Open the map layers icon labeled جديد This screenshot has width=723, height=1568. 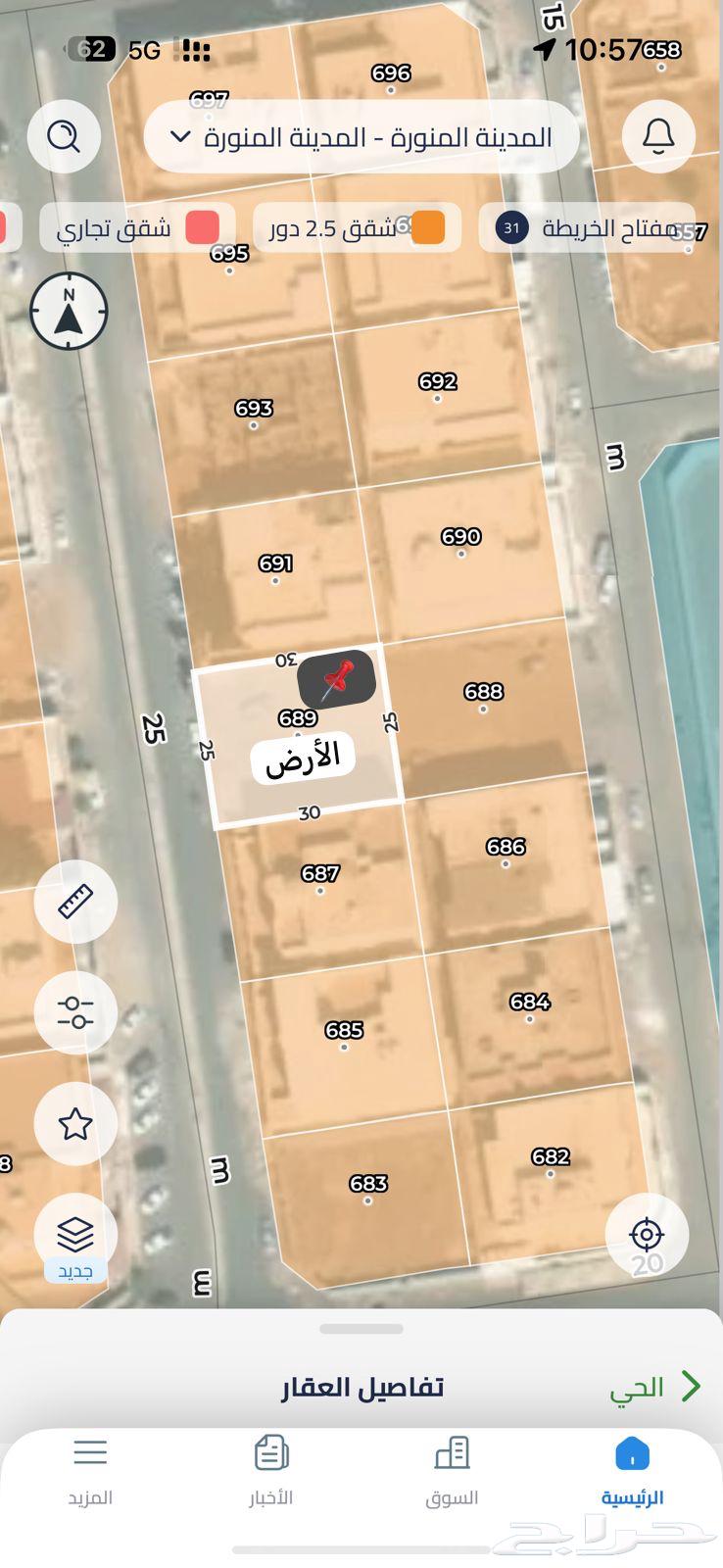tap(75, 1234)
